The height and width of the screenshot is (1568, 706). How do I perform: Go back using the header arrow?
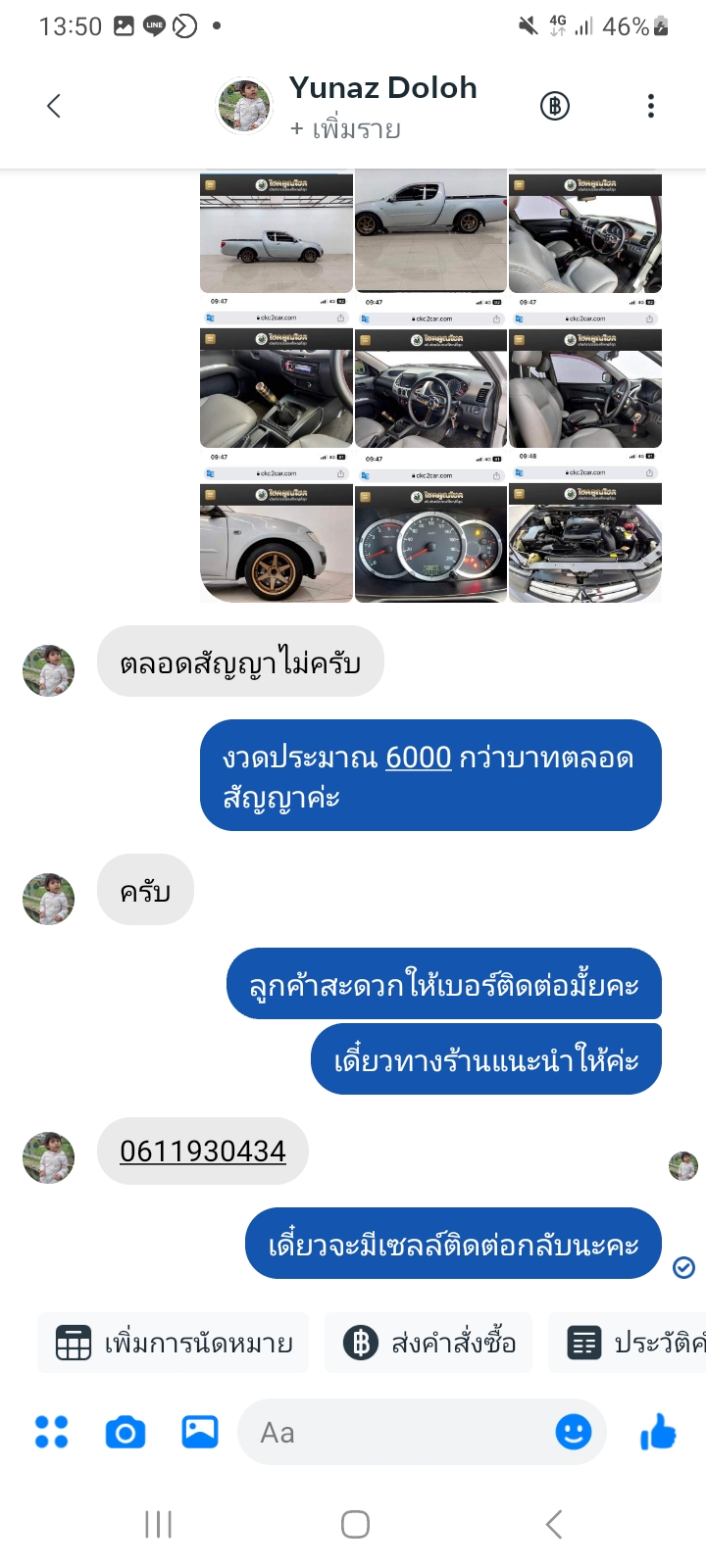point(54,106)
